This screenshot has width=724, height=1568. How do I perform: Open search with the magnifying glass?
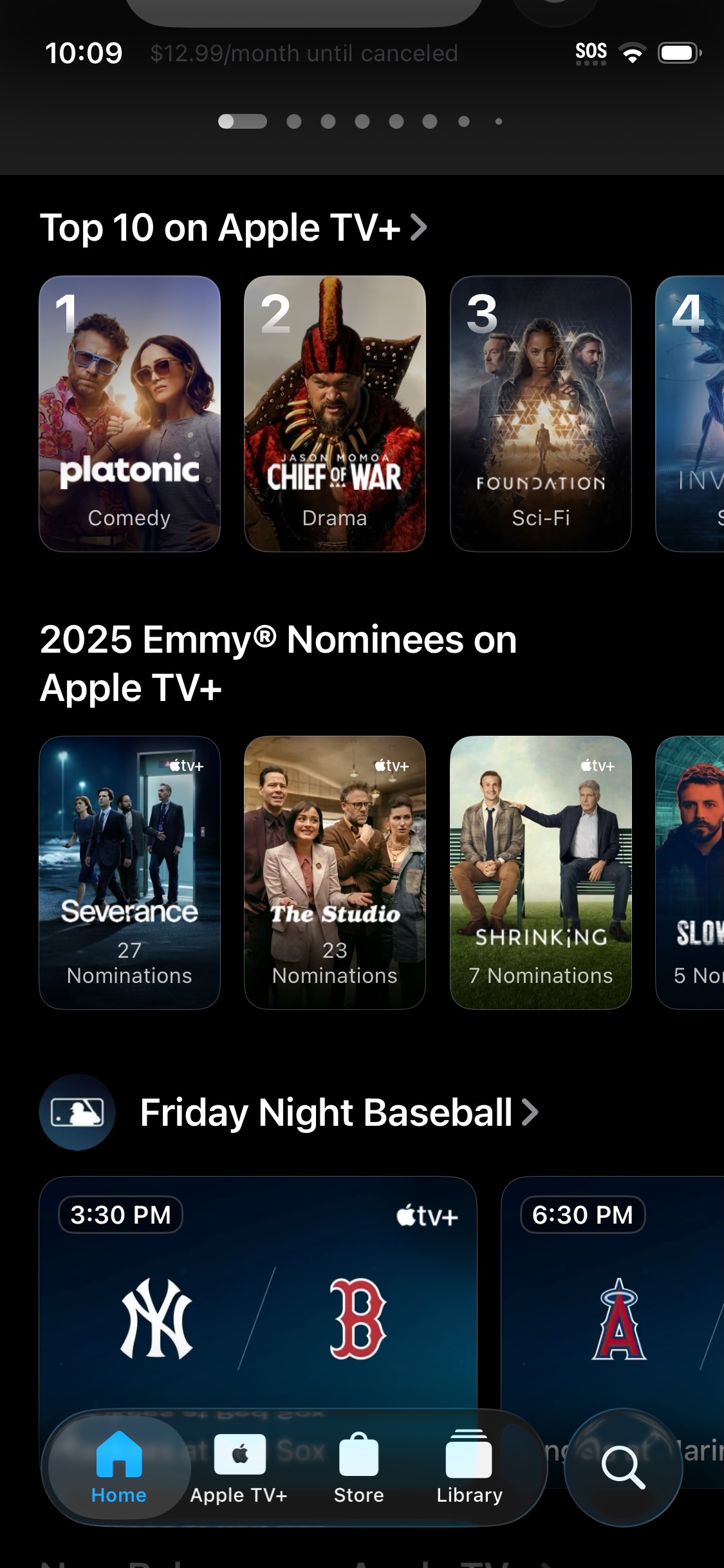pos(622,1468)
